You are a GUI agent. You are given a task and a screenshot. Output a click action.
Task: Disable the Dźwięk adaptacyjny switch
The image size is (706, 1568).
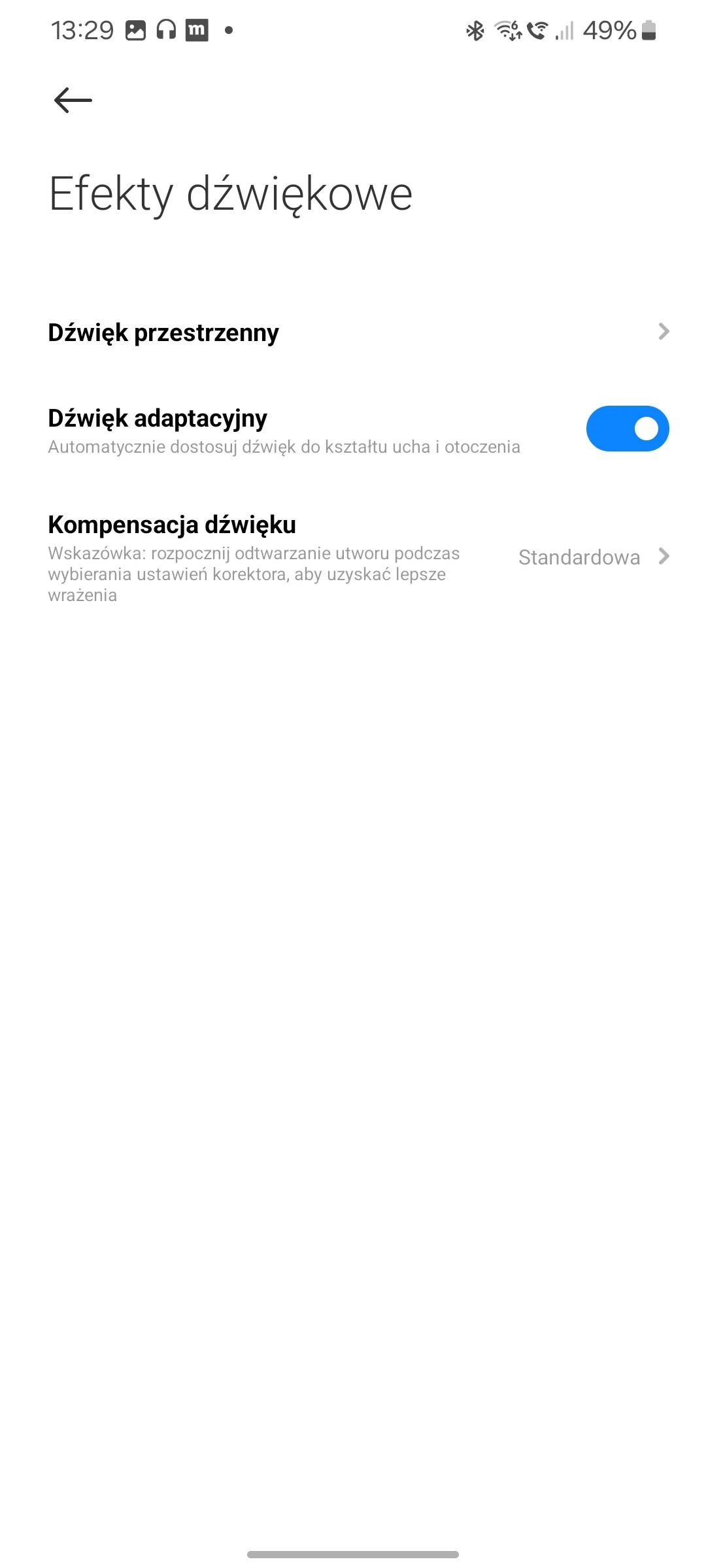click(x=627, y=429)
